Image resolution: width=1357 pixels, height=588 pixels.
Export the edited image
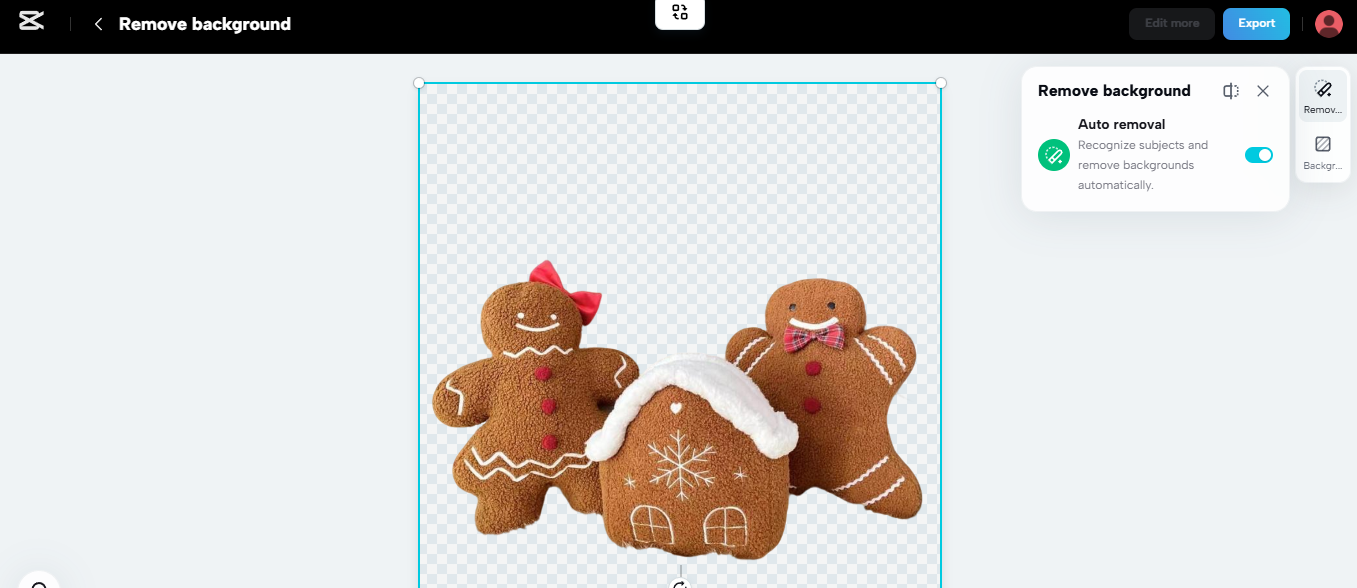coord(1256,24)
